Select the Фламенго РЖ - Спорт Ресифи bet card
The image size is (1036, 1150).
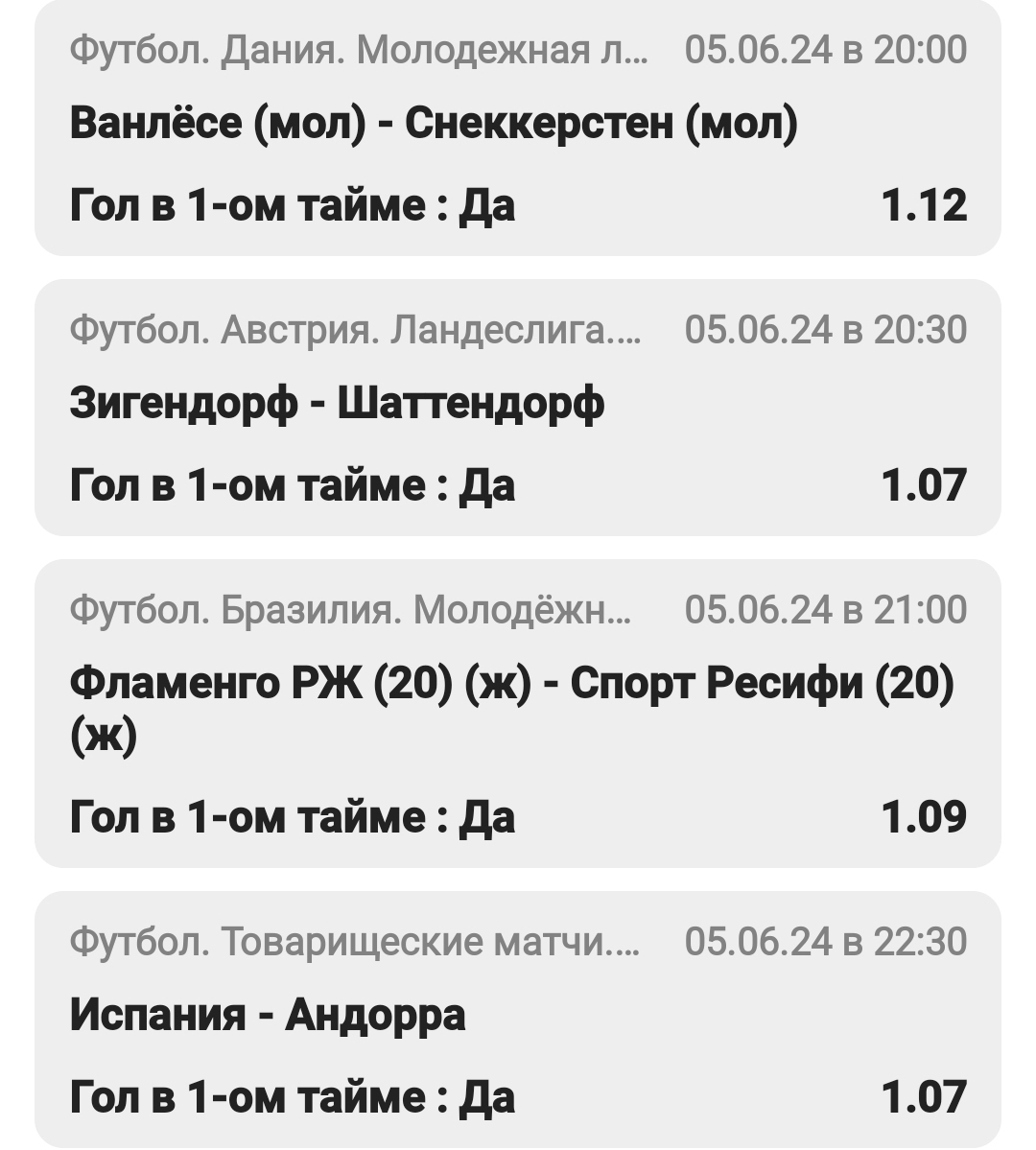tap(518, 713)
